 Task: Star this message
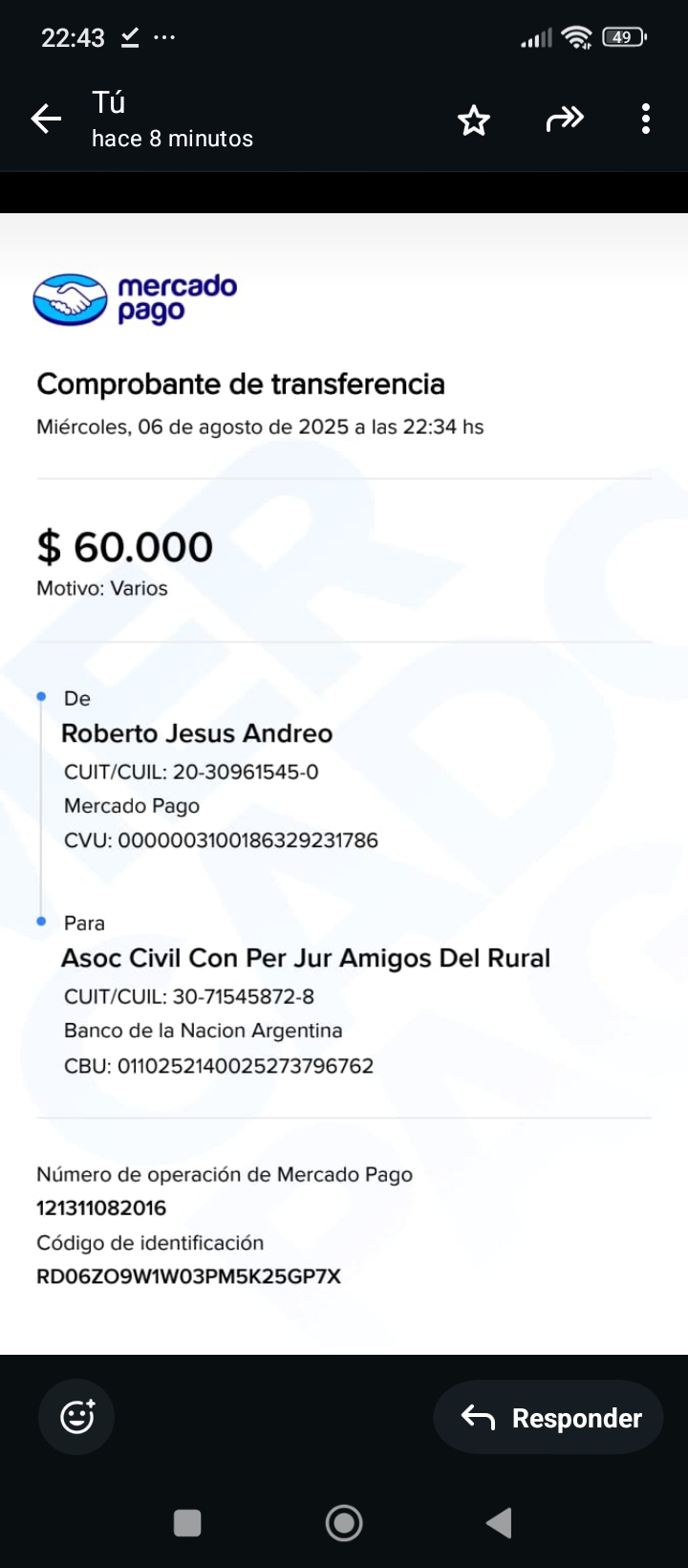474,120
